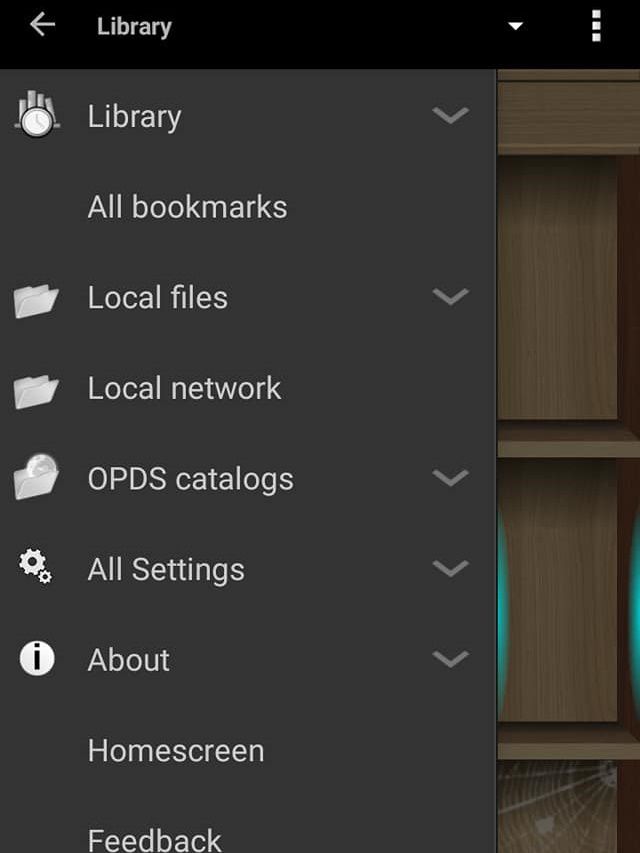
Task: Expand the Library section chevron
Action: coord(450,115)
